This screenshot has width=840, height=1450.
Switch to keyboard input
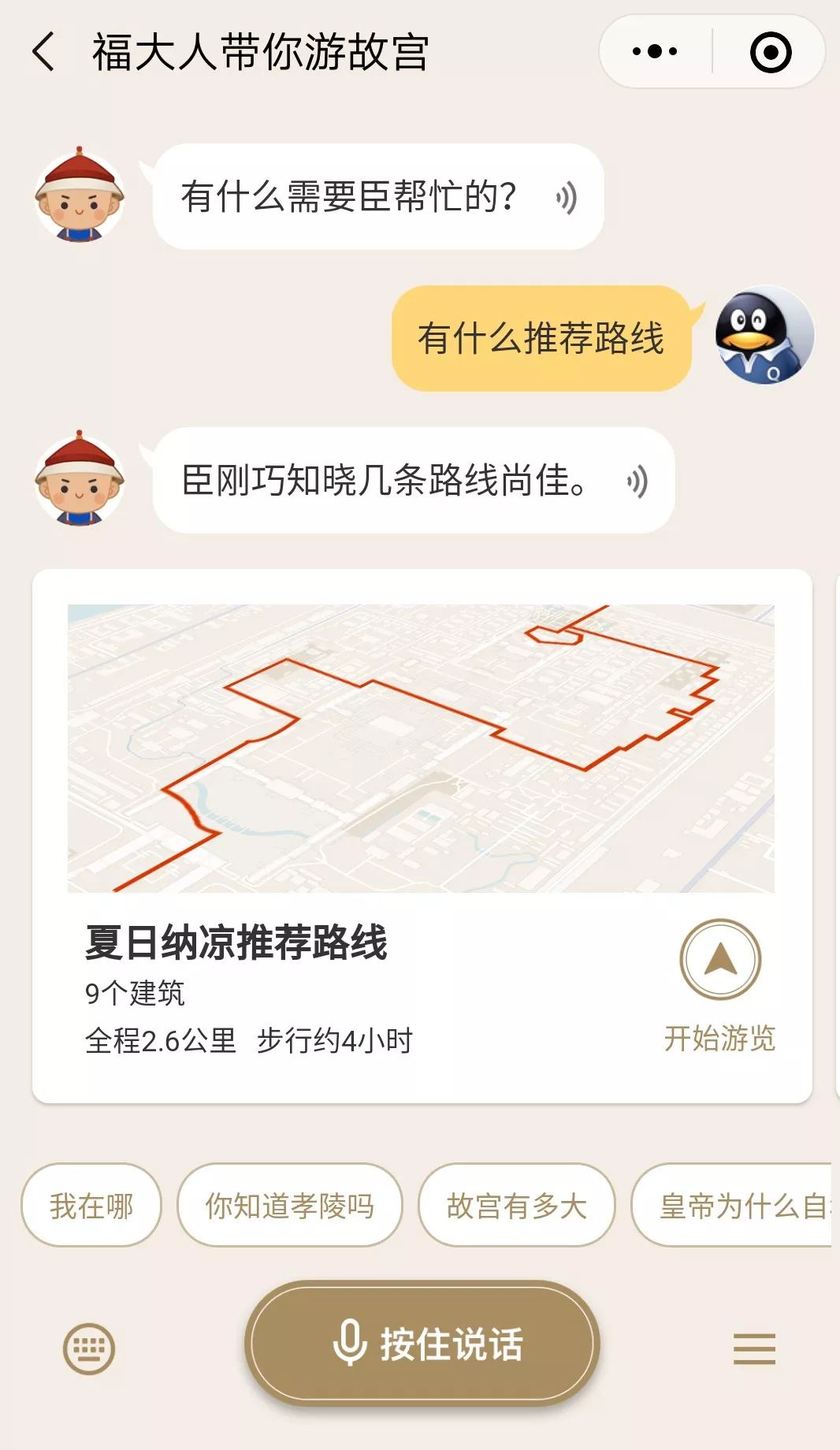89,1348
